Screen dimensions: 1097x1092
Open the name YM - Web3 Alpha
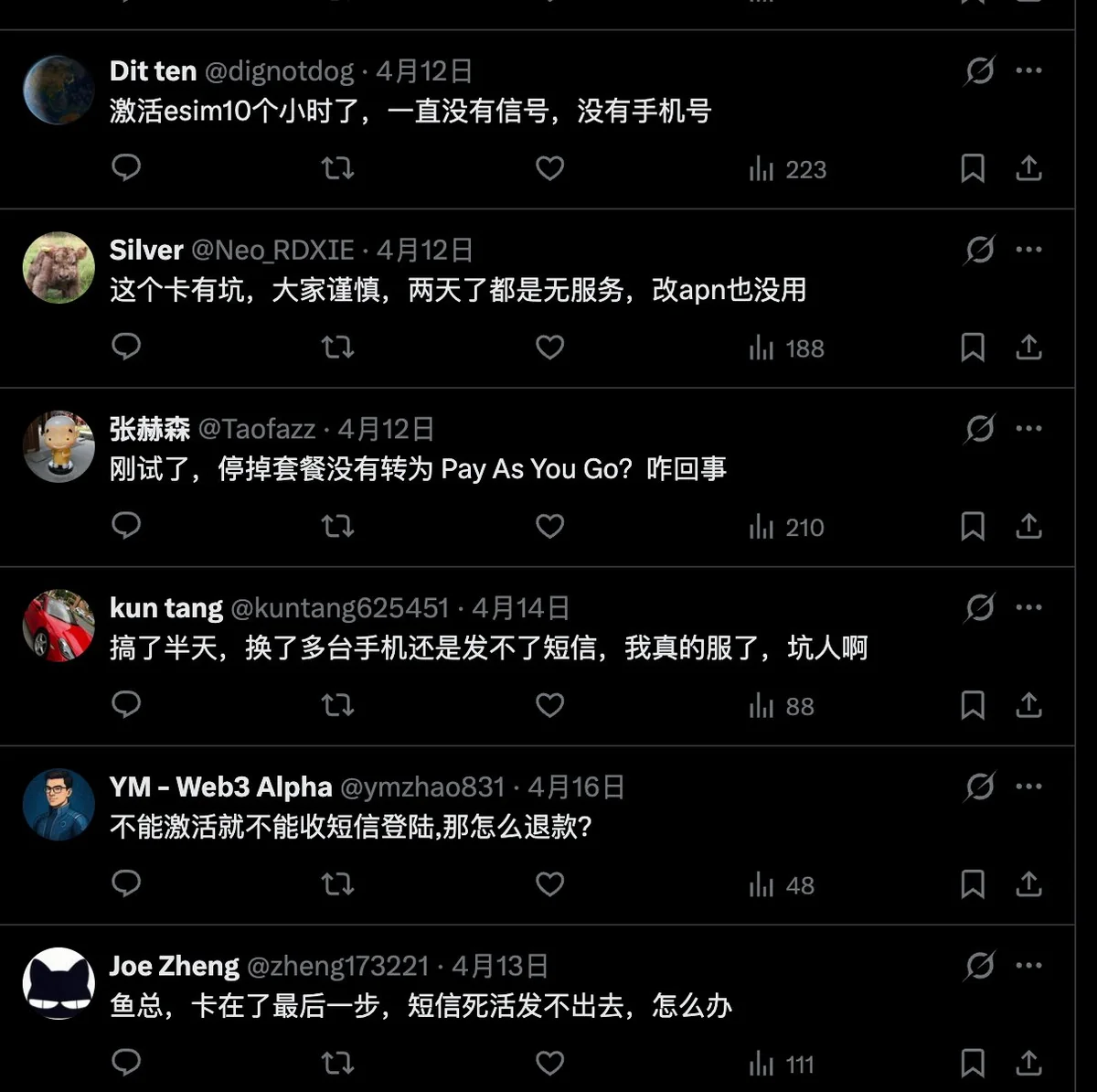220,787
